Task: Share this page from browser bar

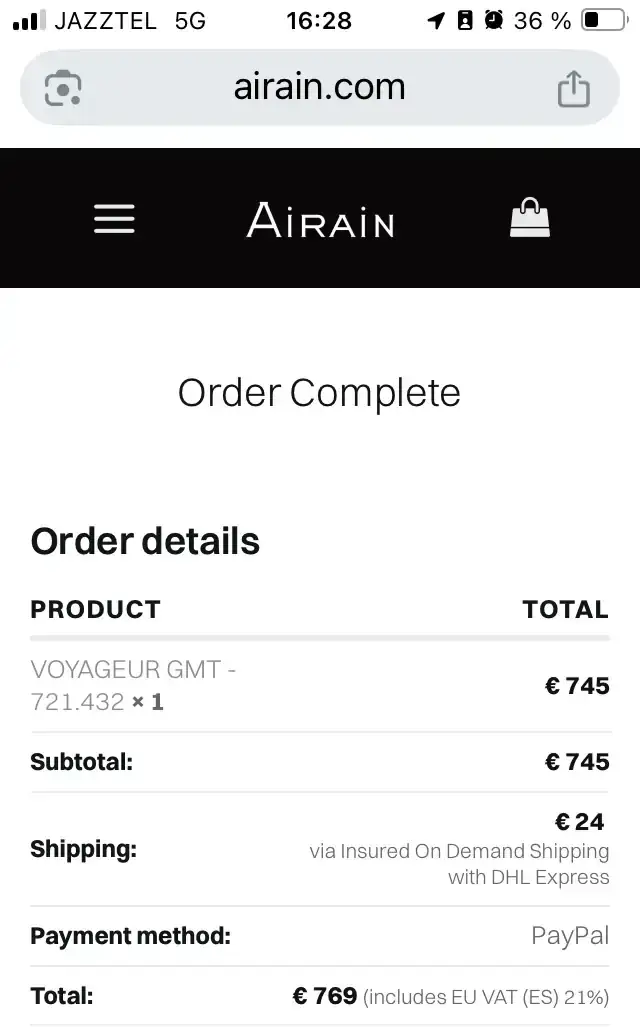Action: click(x=573, y=88)
